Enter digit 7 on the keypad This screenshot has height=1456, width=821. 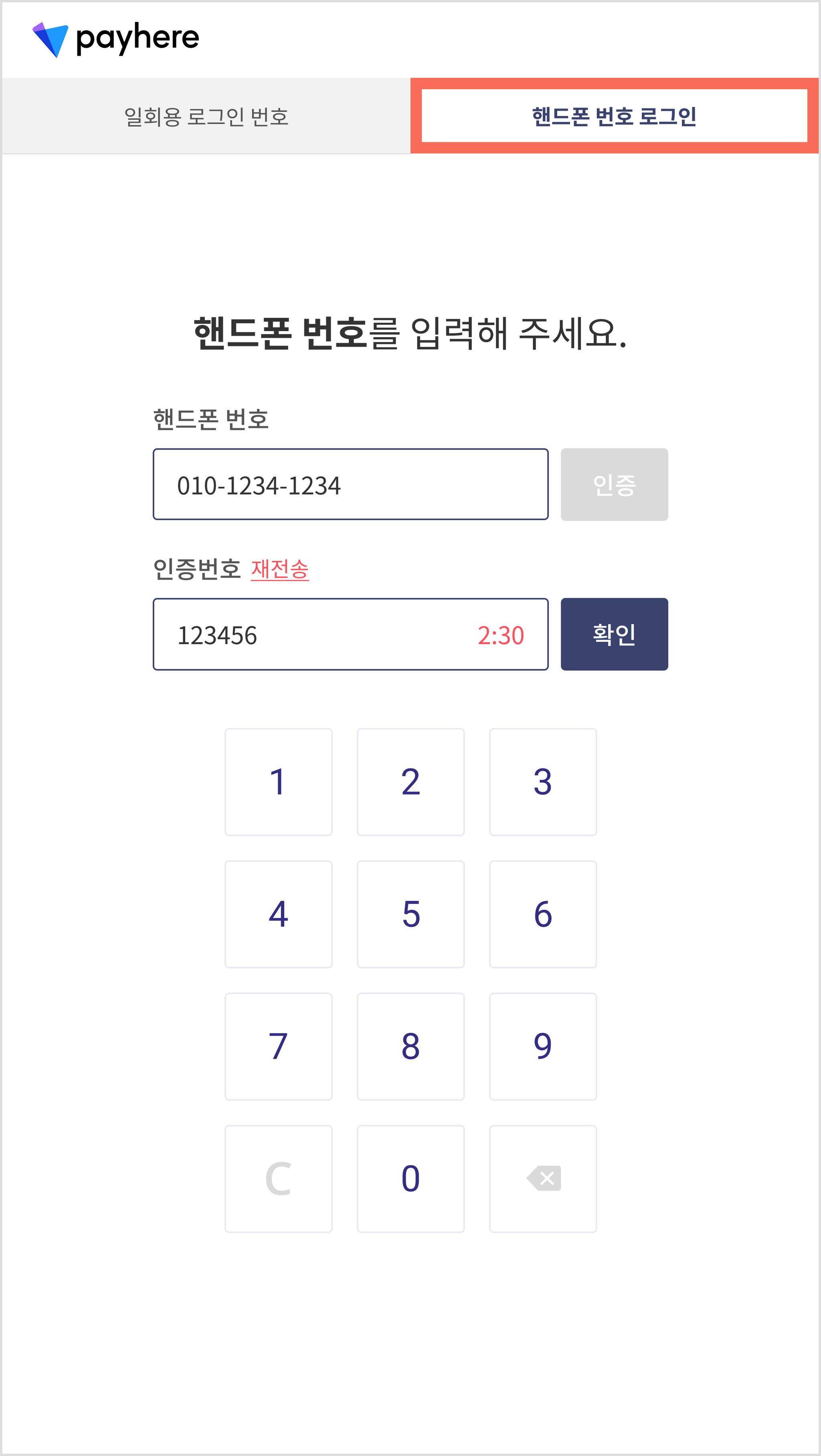[279, 1047]
